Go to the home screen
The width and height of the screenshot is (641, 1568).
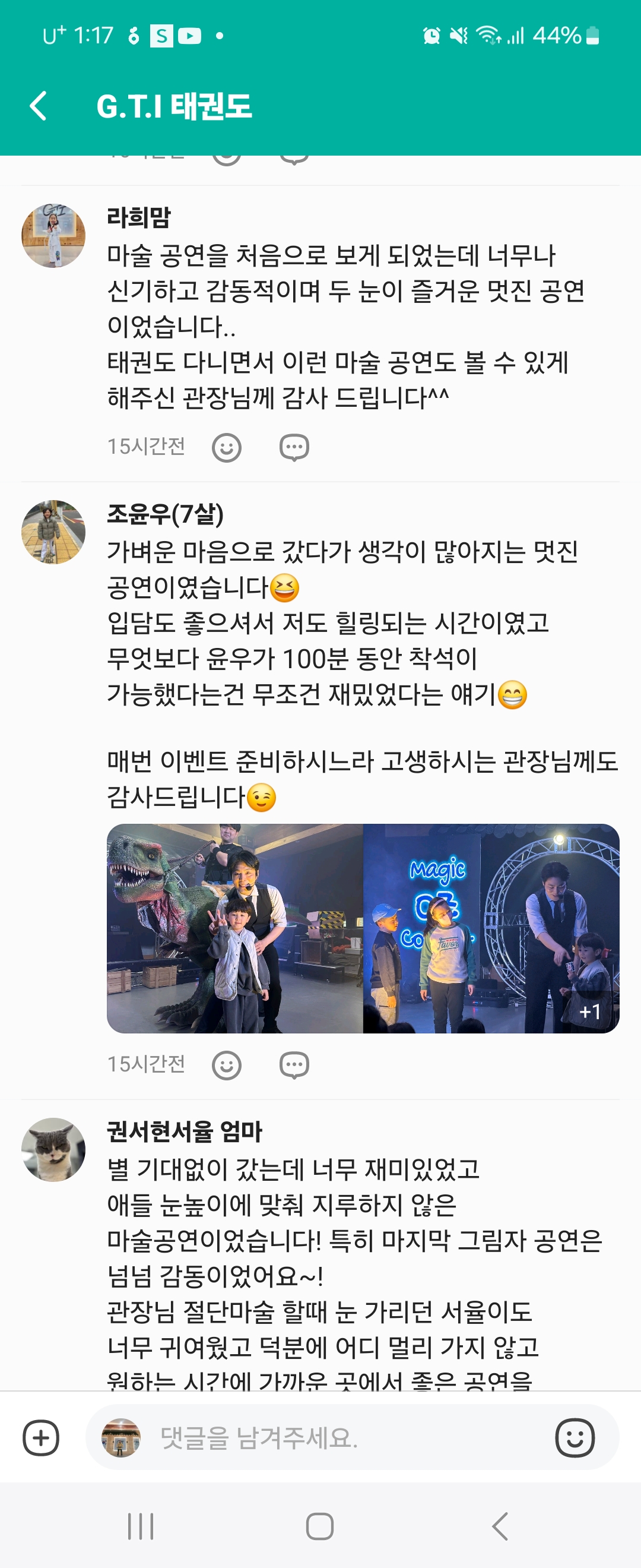click(x=320, y=1526)
